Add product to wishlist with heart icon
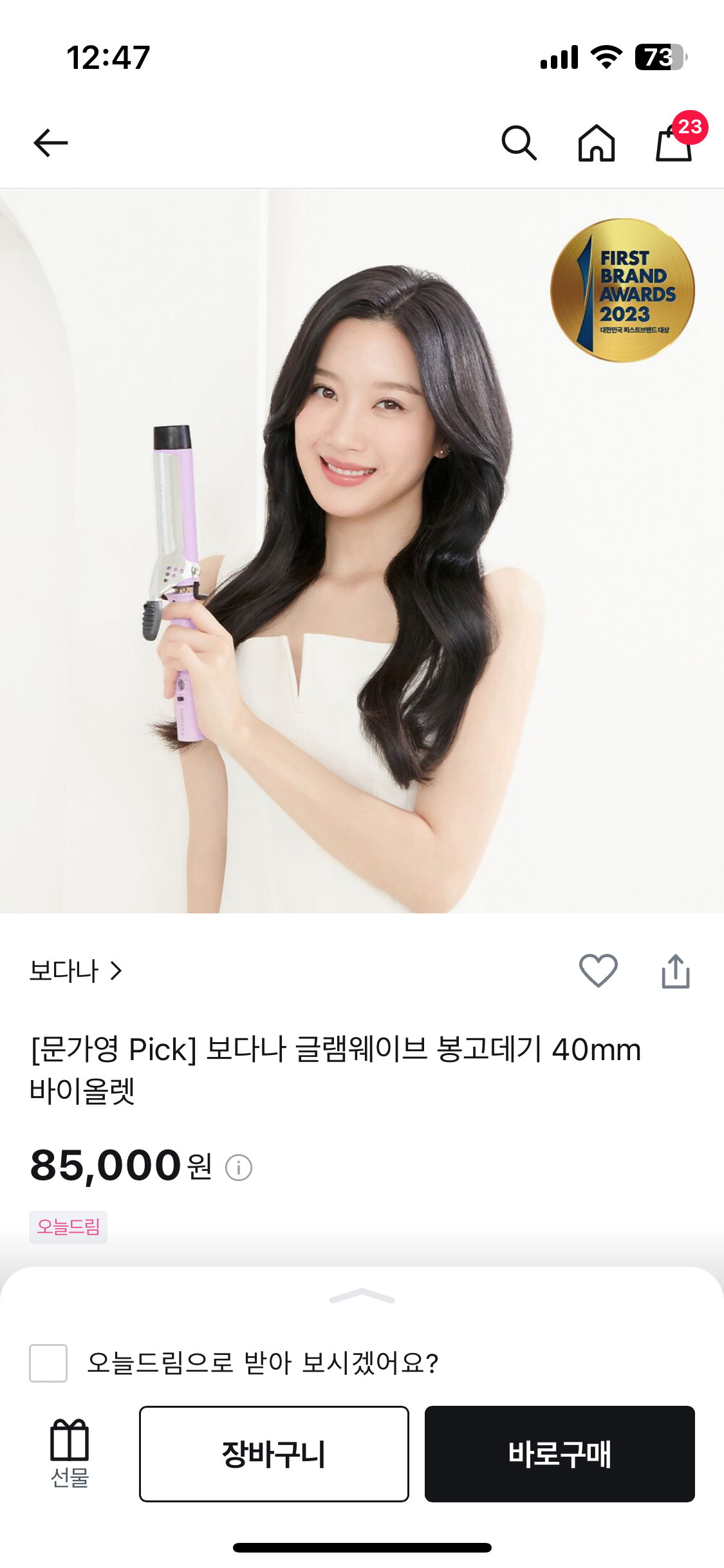The image size is (724, 1568). (598, 971)
